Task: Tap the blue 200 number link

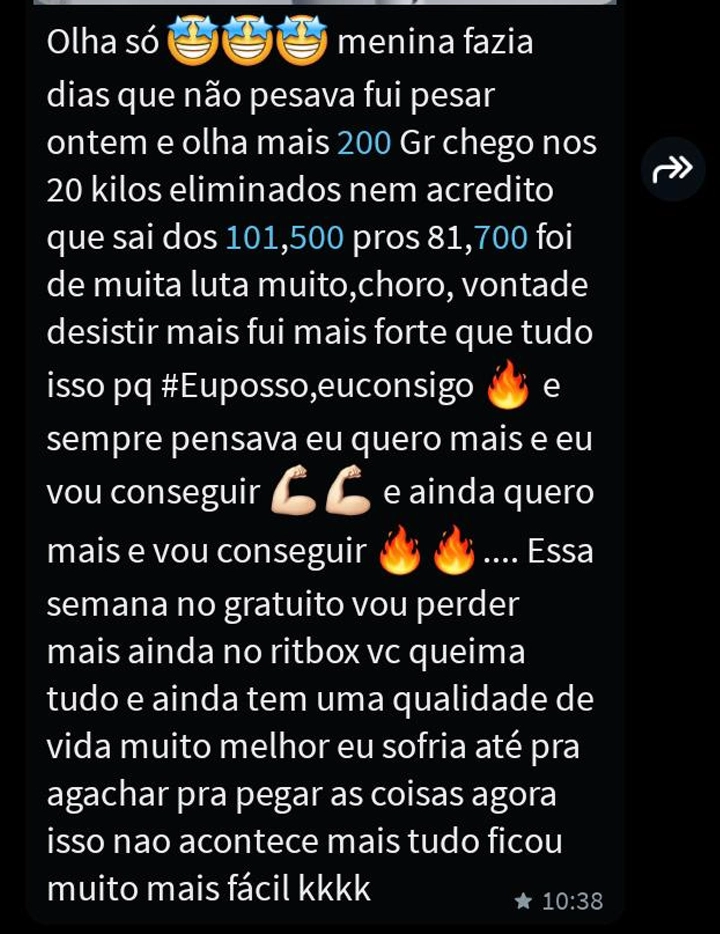Action: 364,143
